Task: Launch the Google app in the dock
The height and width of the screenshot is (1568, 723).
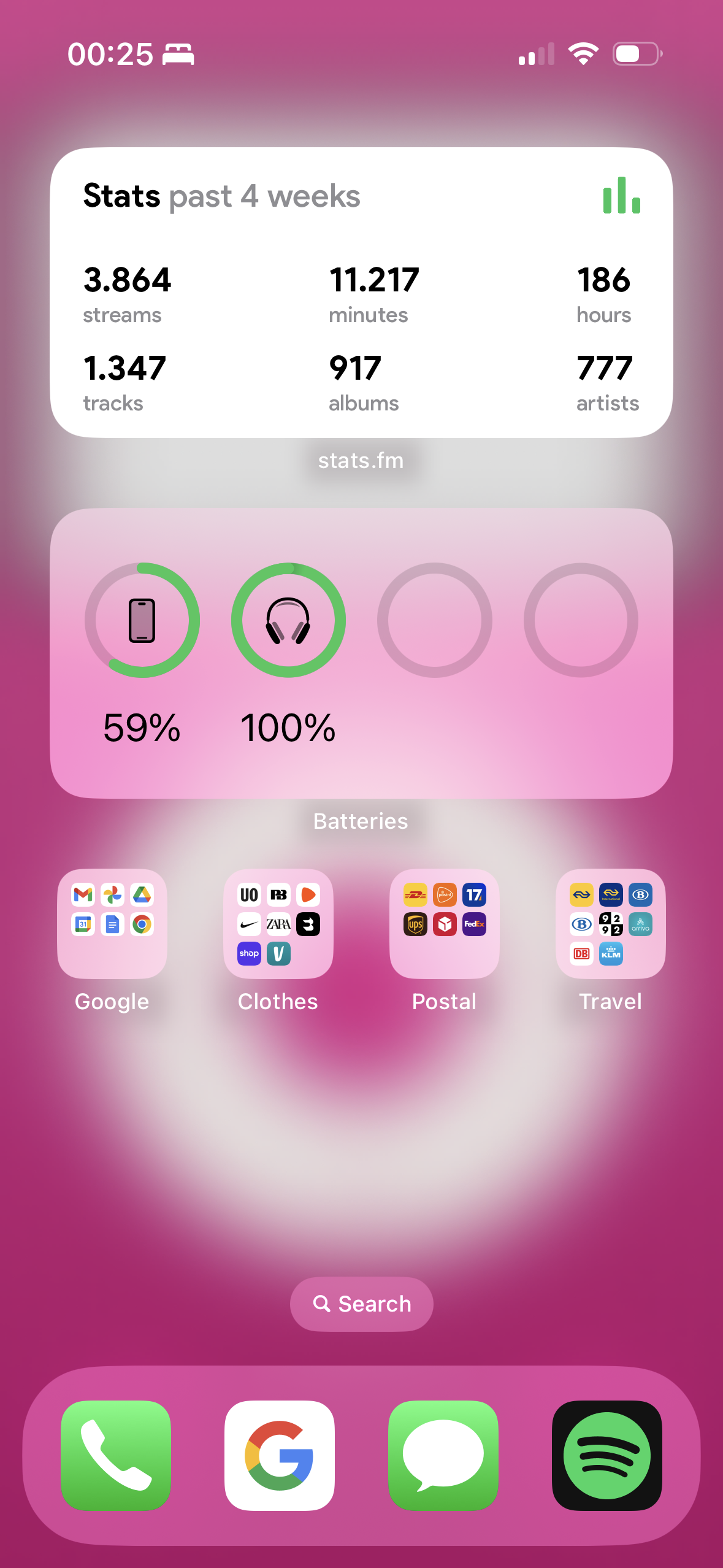Action: (x=280, y=1455)
